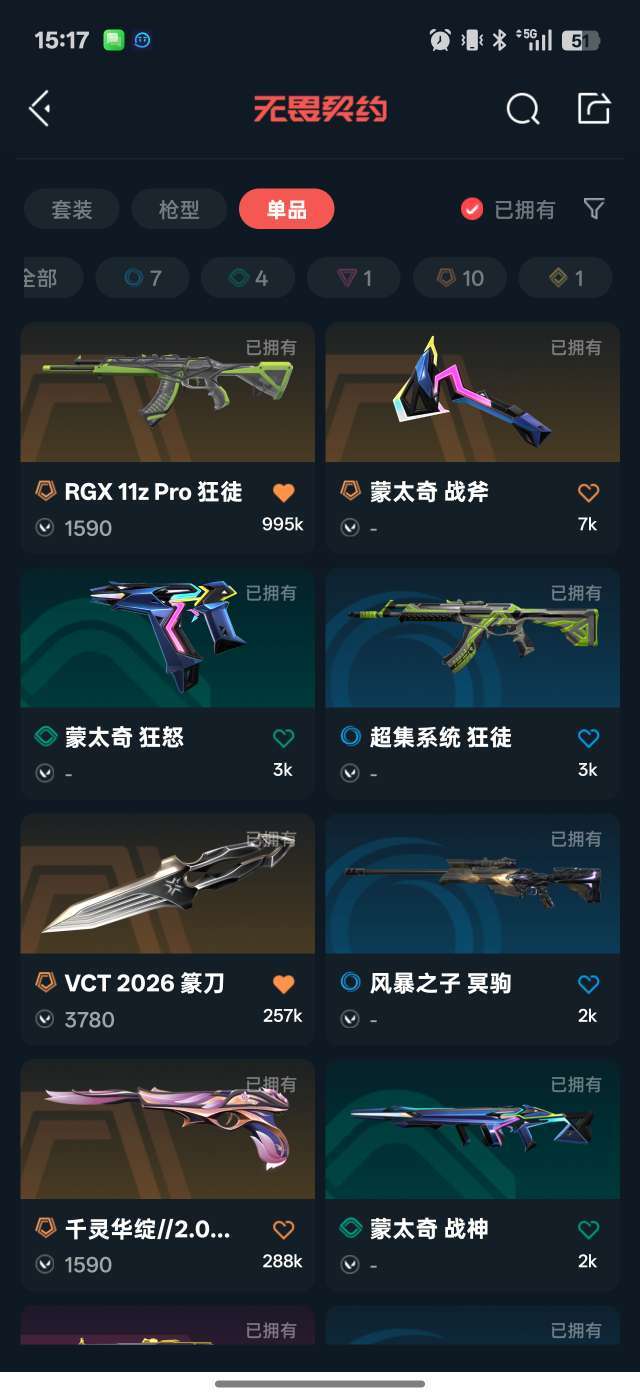
Task: Open search with the magnifier icon
Action: point(522,108)
